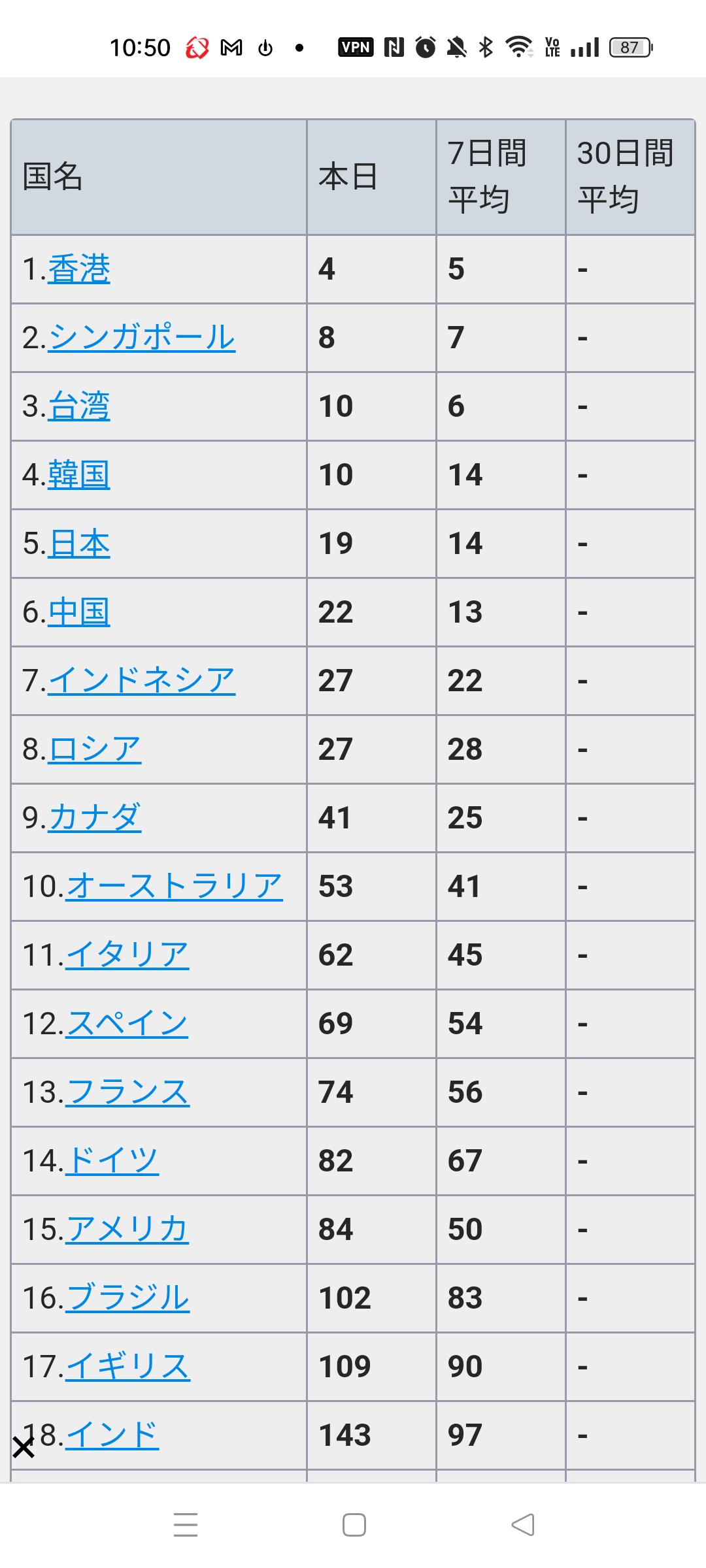Go back using the system back button

522,1525
